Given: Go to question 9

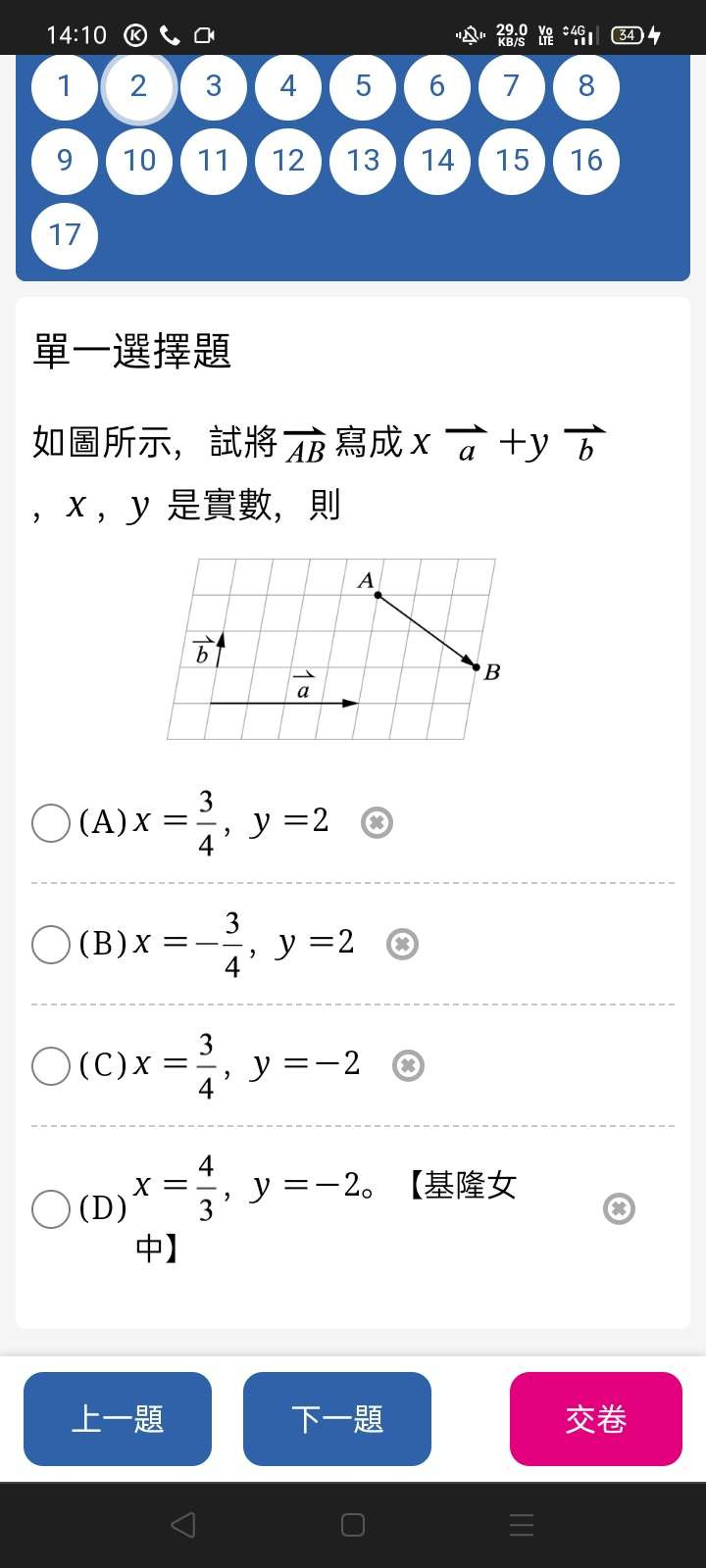Looking at the screenshot, I should click(x=65, y=161).
